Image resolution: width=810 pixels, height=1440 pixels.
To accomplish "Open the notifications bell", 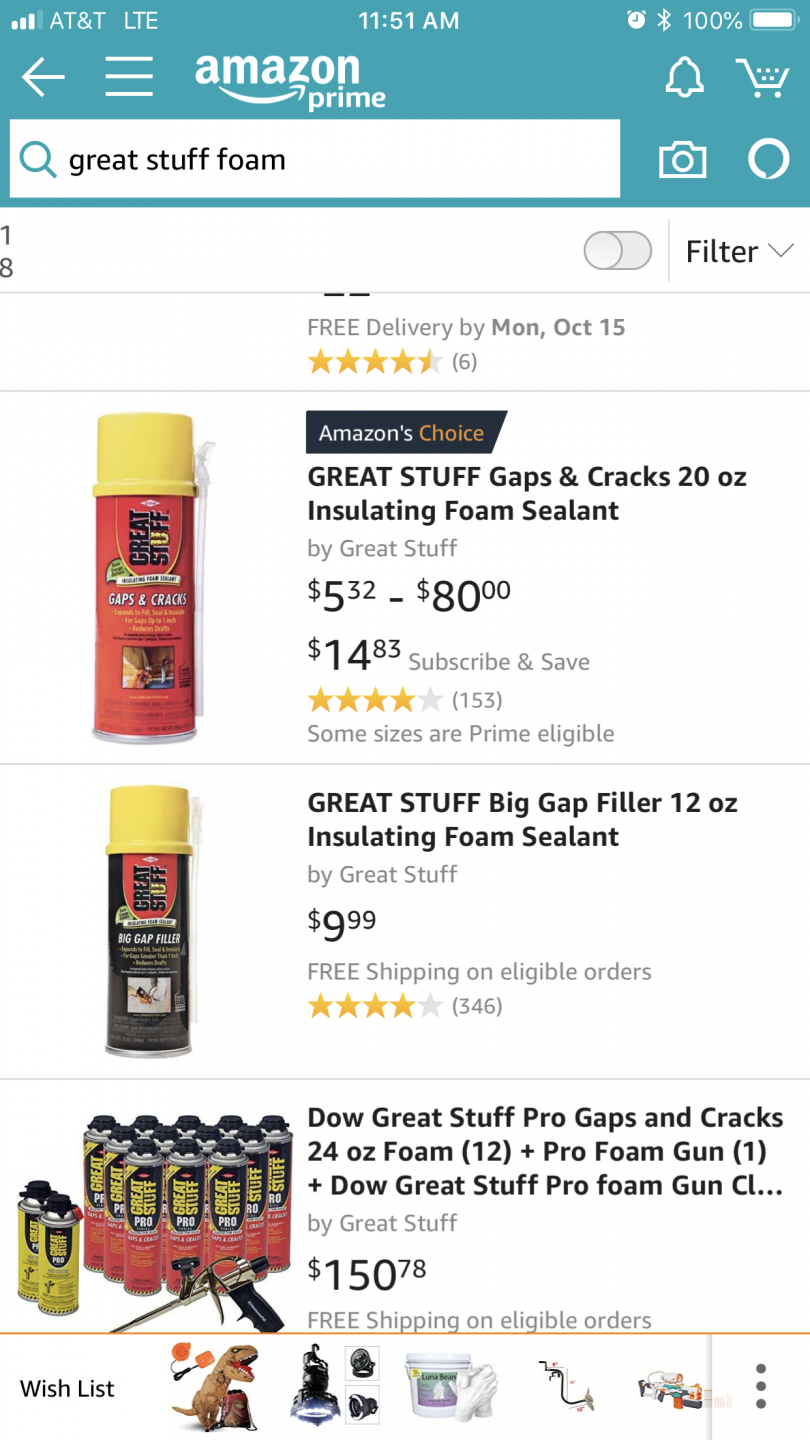I will 685,77.
